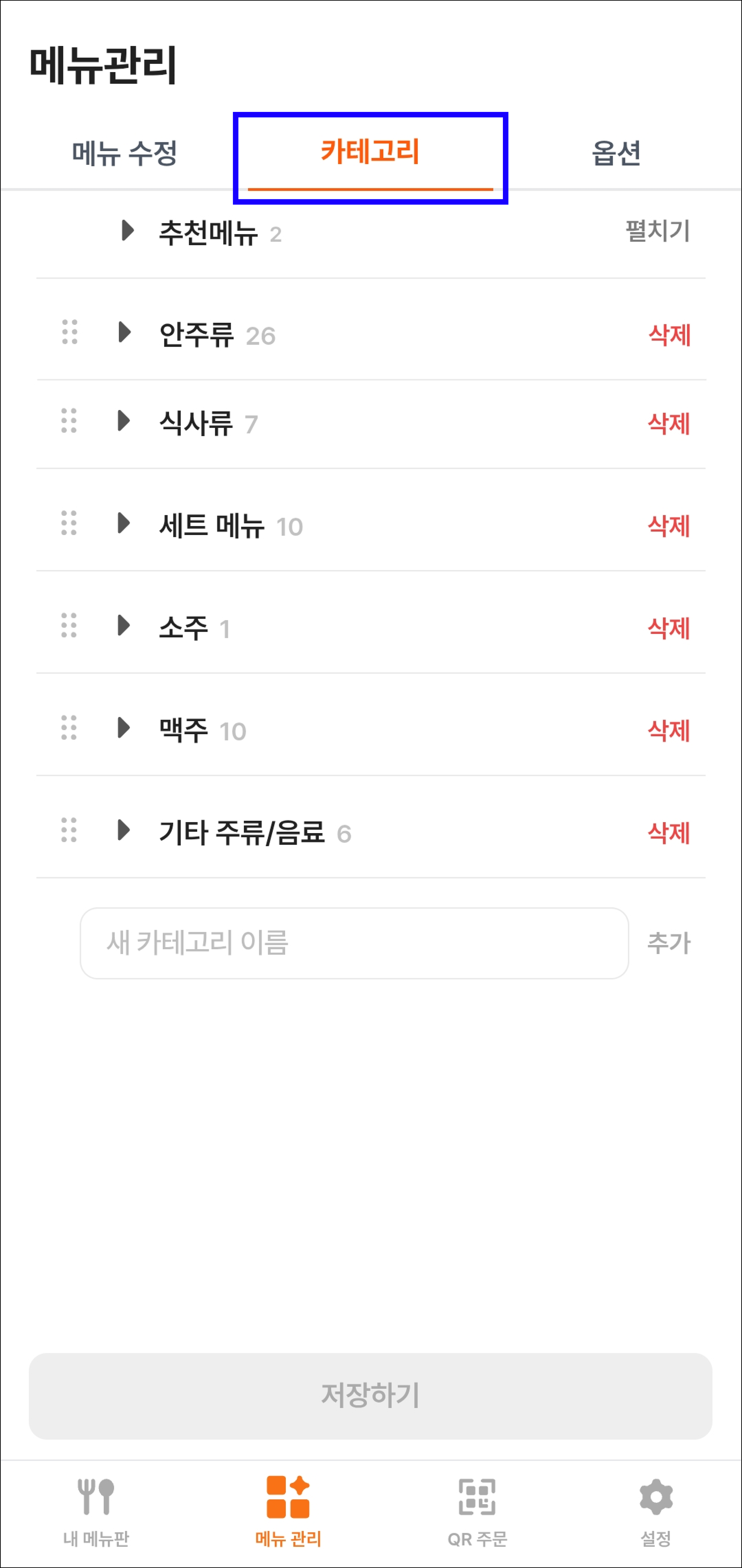Delete the 식사류 category
The width and height of the screenshot is (742, 1568).
click(x=669, y=423)
